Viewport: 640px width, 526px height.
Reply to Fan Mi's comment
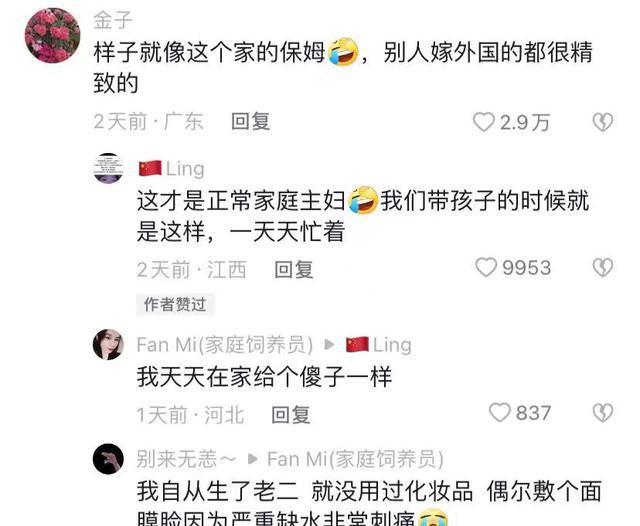[x=291, y=414]
